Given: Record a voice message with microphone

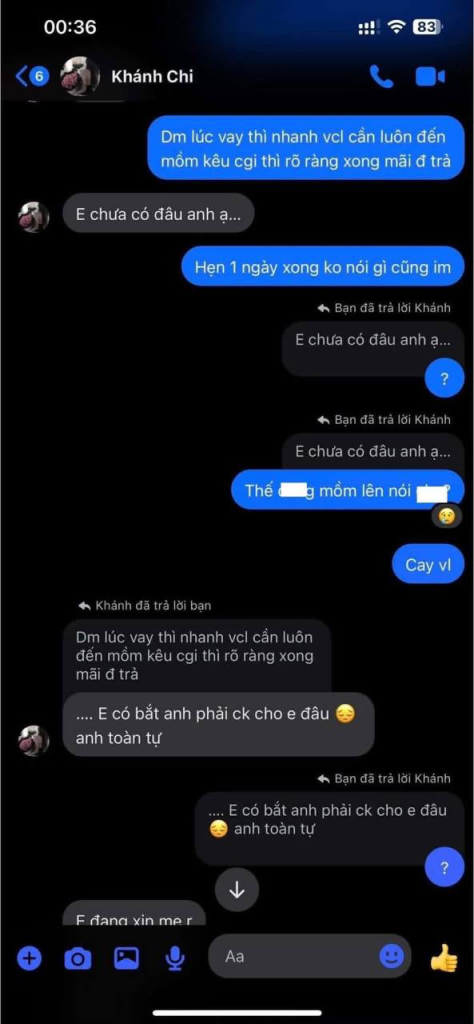Looking at the screenshot, I should [x=174, y=959].
